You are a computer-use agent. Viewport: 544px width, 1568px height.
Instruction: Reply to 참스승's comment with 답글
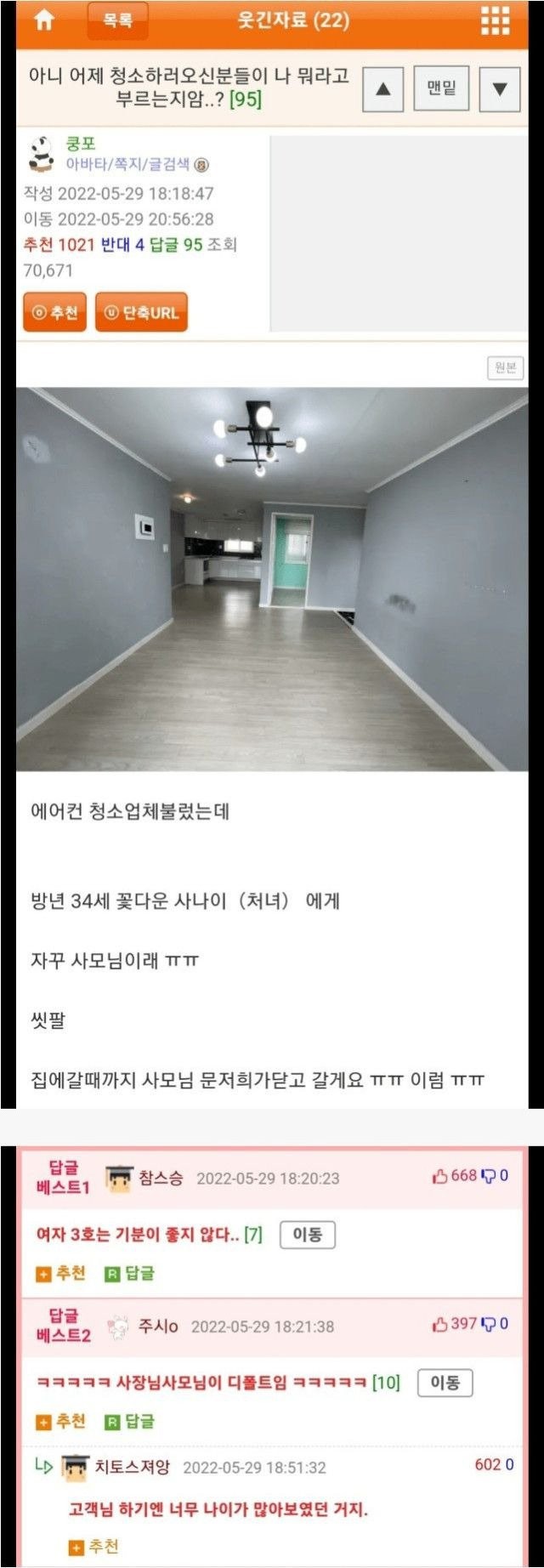pyautogui.click(x=130, y=1273)
